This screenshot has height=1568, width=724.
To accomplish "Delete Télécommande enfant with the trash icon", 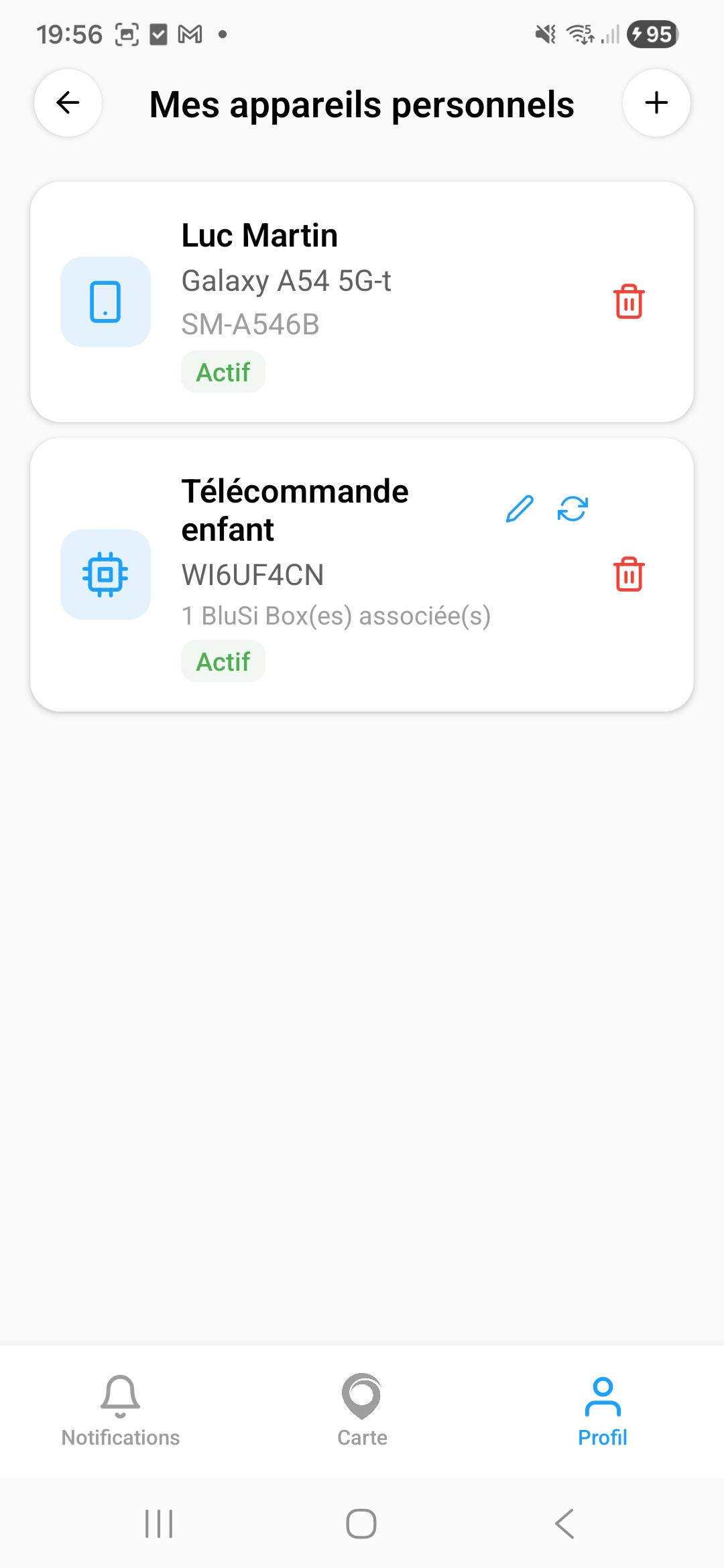I will (x=628, y=574).
